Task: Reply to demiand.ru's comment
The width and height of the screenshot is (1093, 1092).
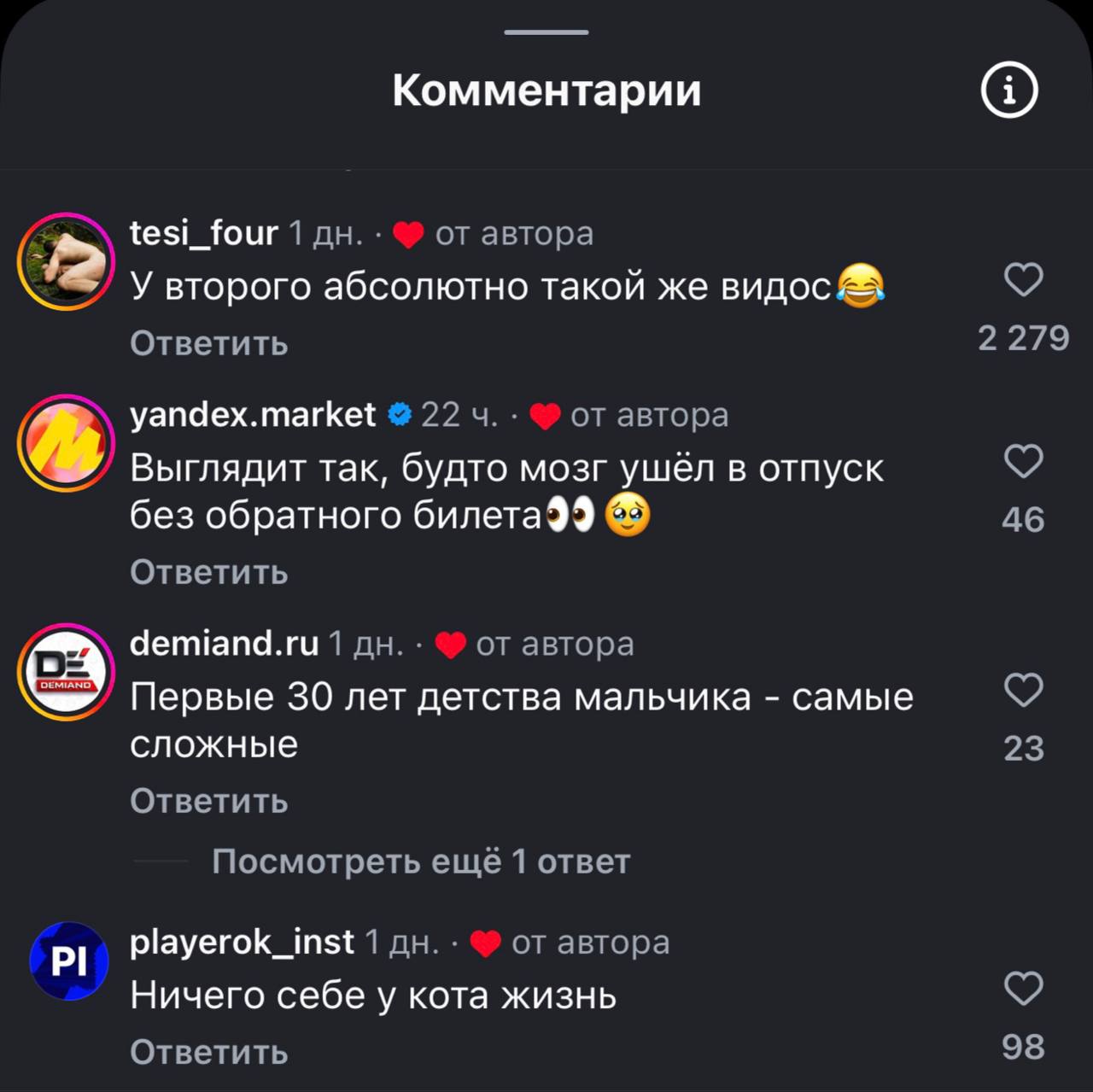Action: point(209,801)
